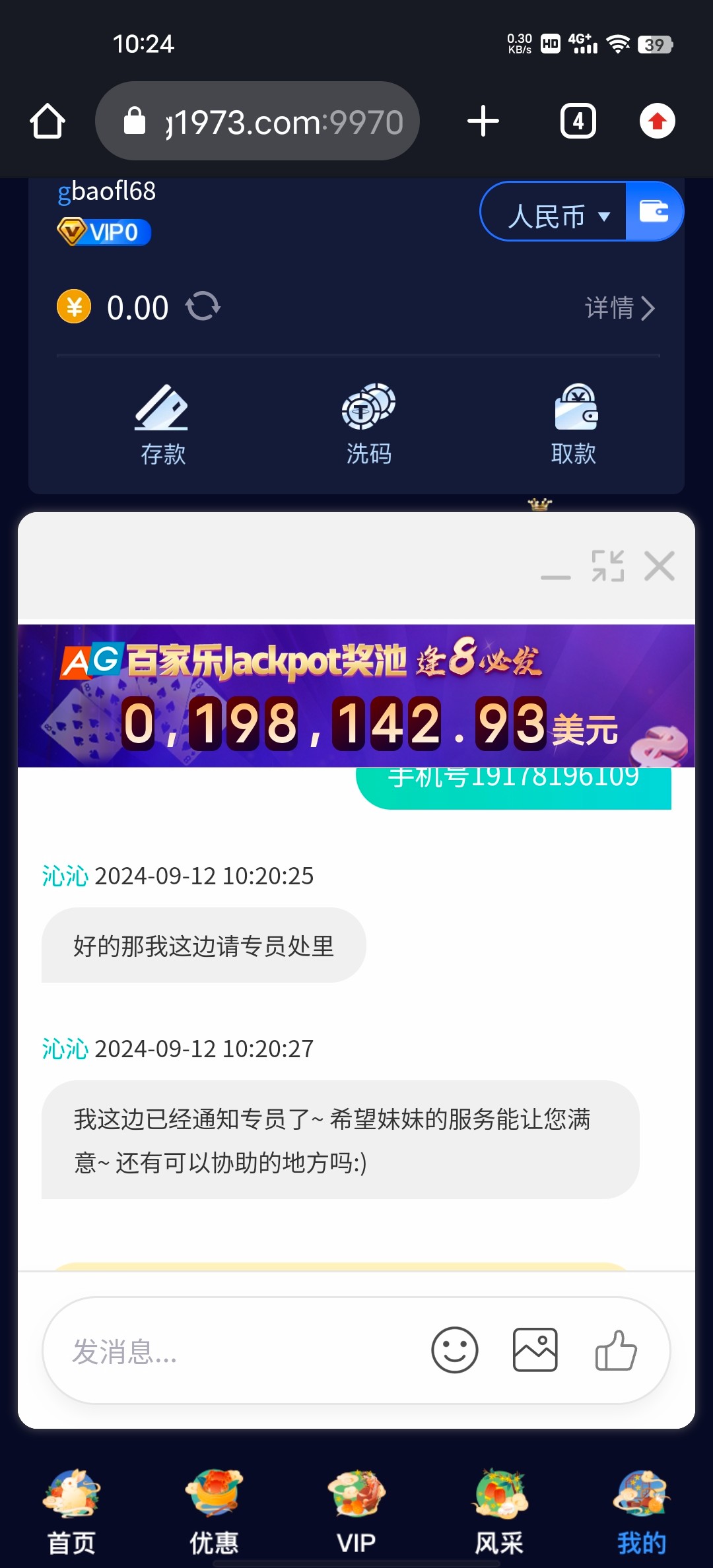The width and height of the screenshot is (713, 1568).
Task: Open the tab switcher showing 4 tabs
Action: [578, 121]
